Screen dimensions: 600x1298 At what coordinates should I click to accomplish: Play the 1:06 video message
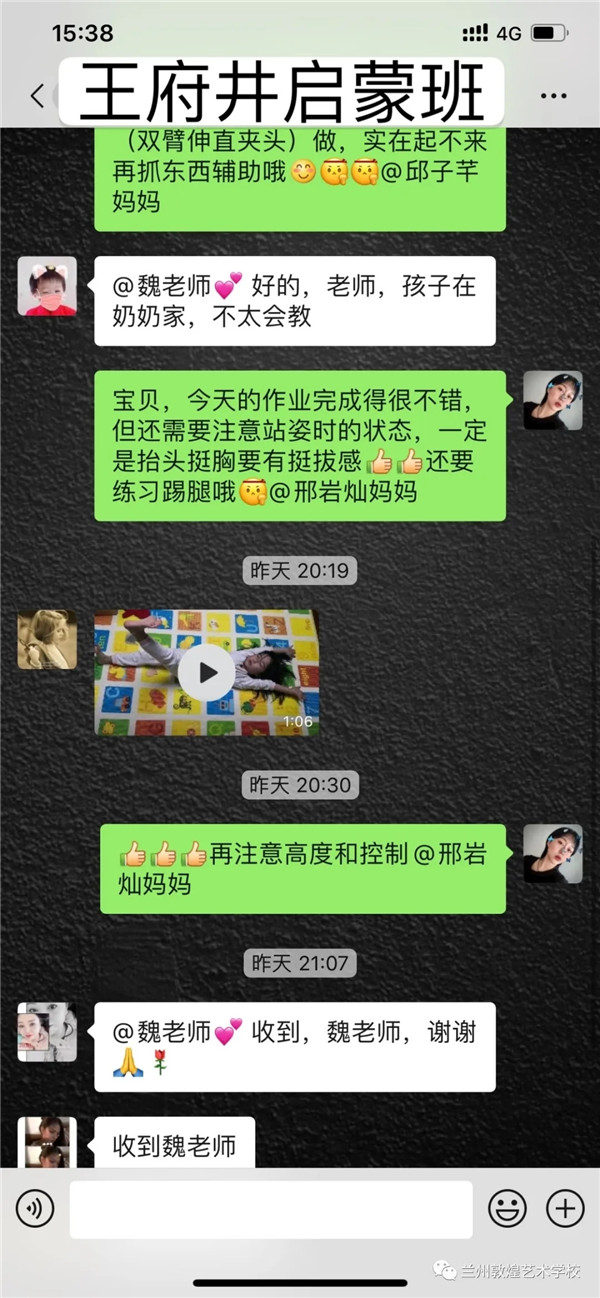pos(207,673)
